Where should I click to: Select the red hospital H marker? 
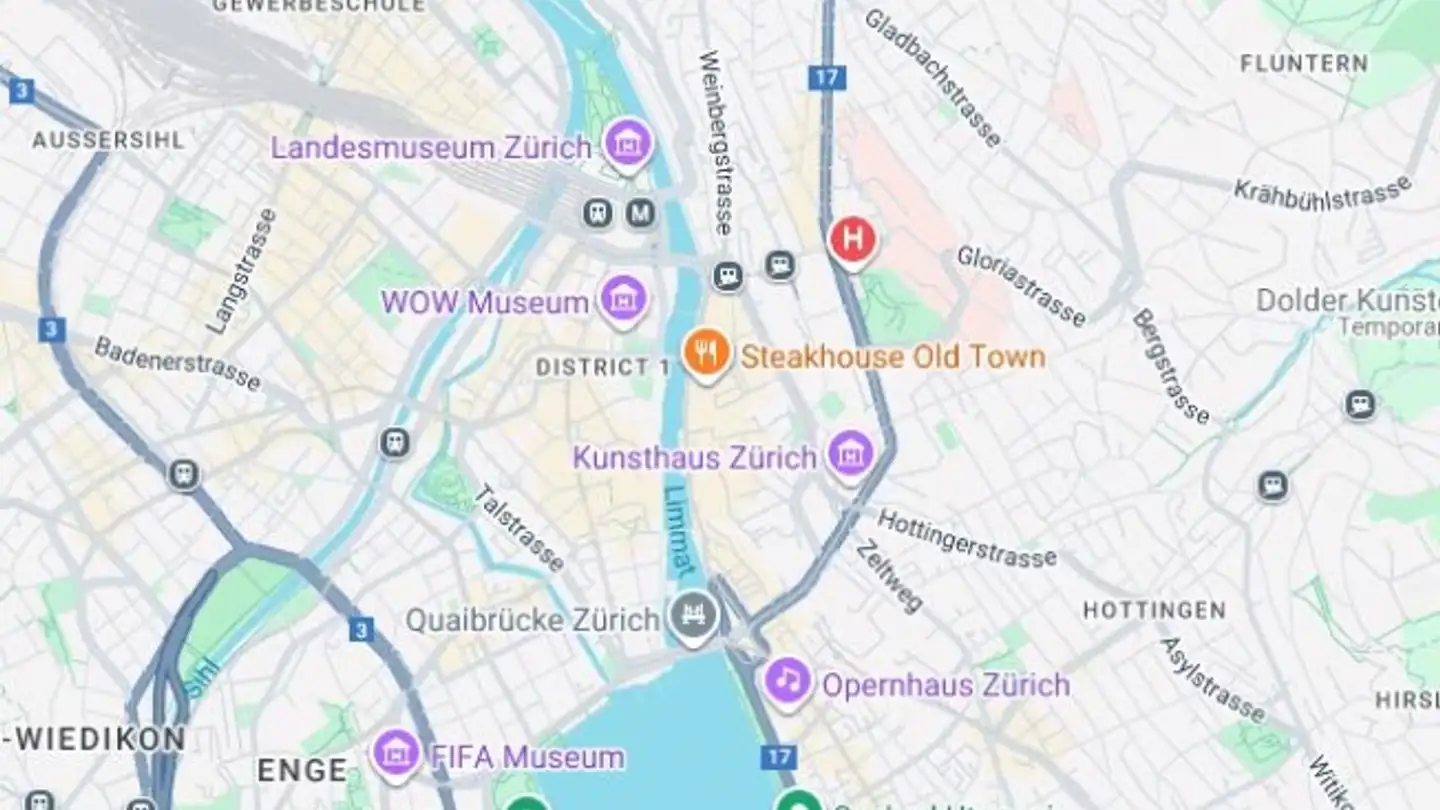click(x=853, y=240)
